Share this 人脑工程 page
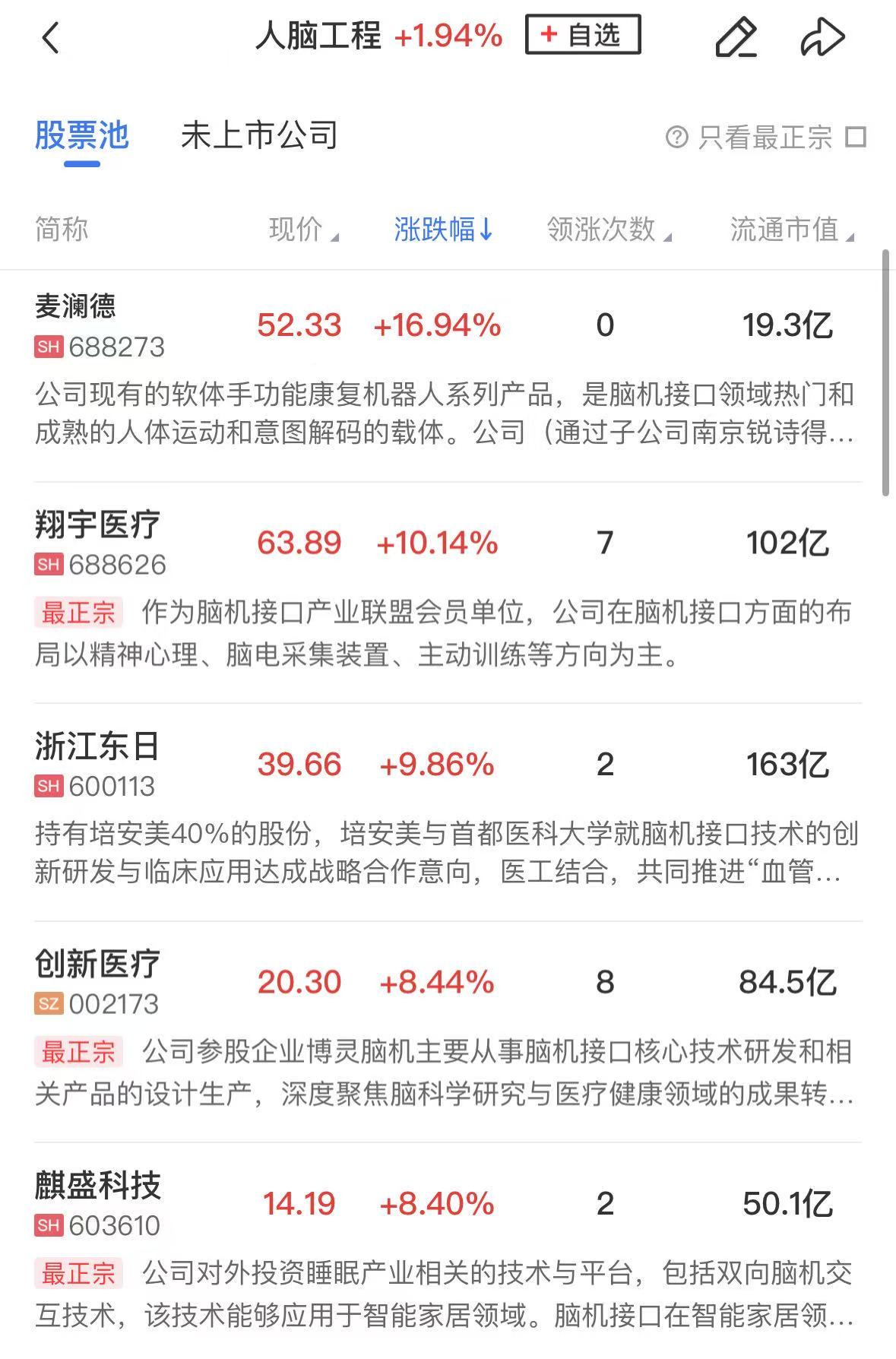The width and height of the screenshot is (896, 1359). [x=822, y=37]
